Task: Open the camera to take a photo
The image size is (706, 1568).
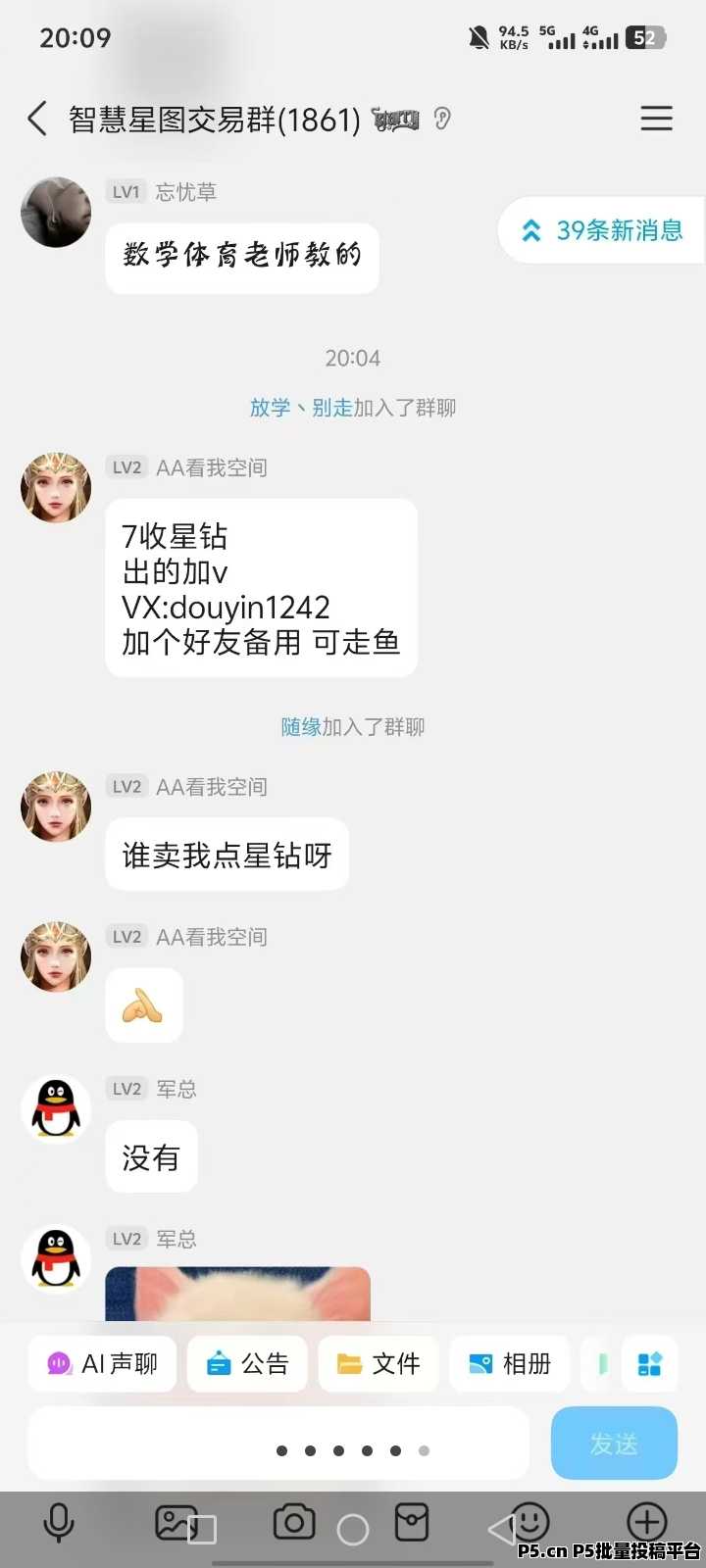Action: [294, 1523]
